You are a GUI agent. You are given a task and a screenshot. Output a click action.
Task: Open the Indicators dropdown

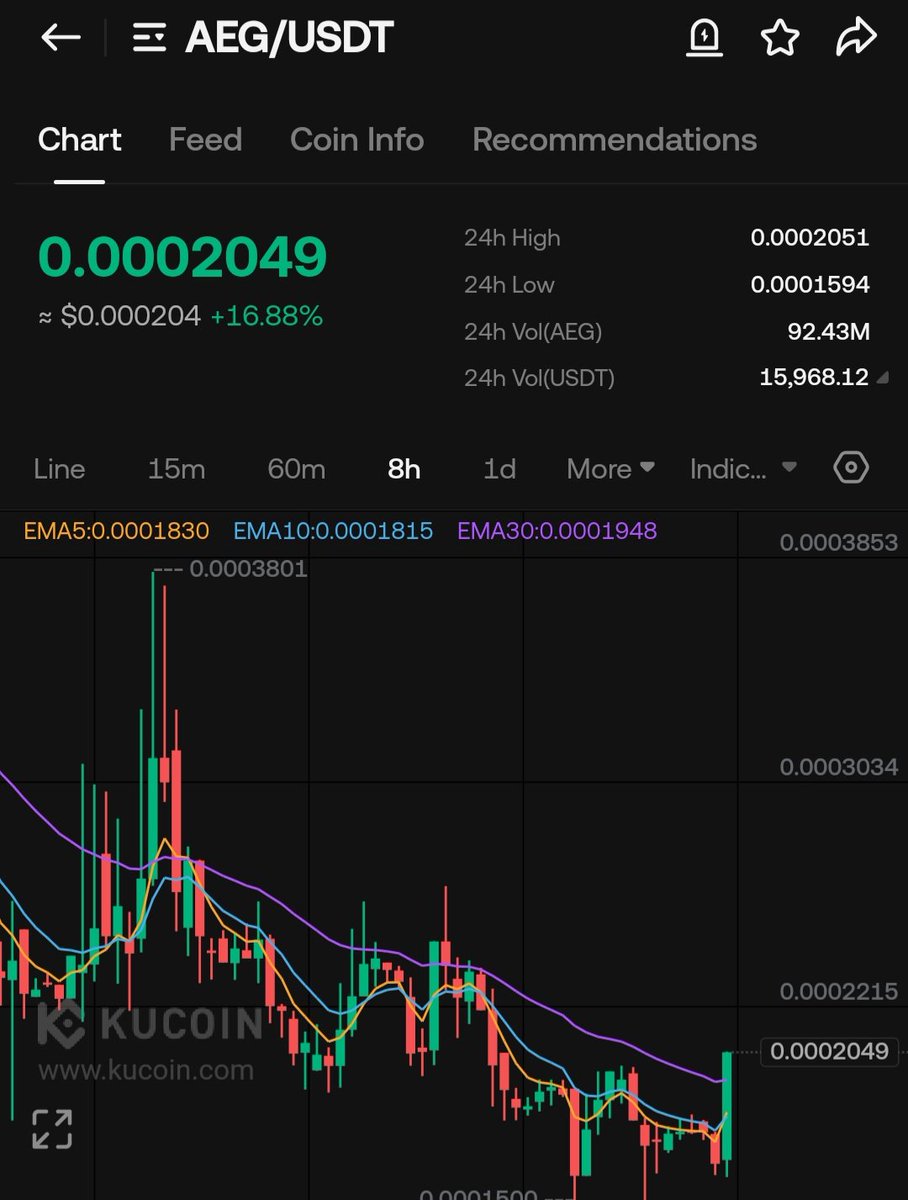click(x=743, y=468)
